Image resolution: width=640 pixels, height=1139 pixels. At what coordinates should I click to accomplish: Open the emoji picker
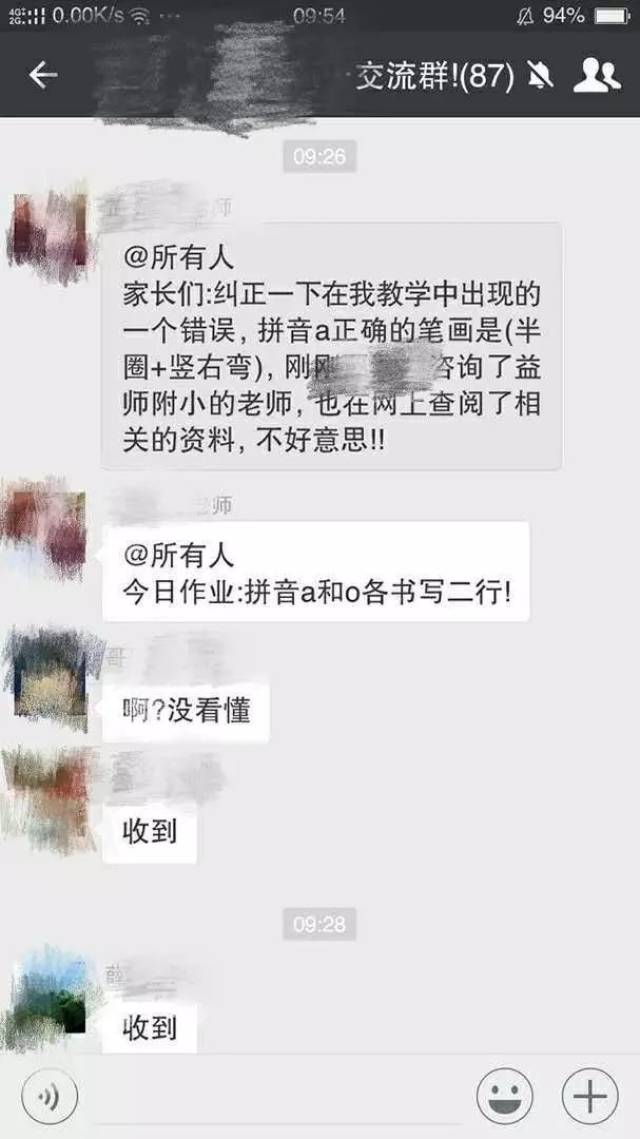pyautogui.click(x=505, y=1096)
